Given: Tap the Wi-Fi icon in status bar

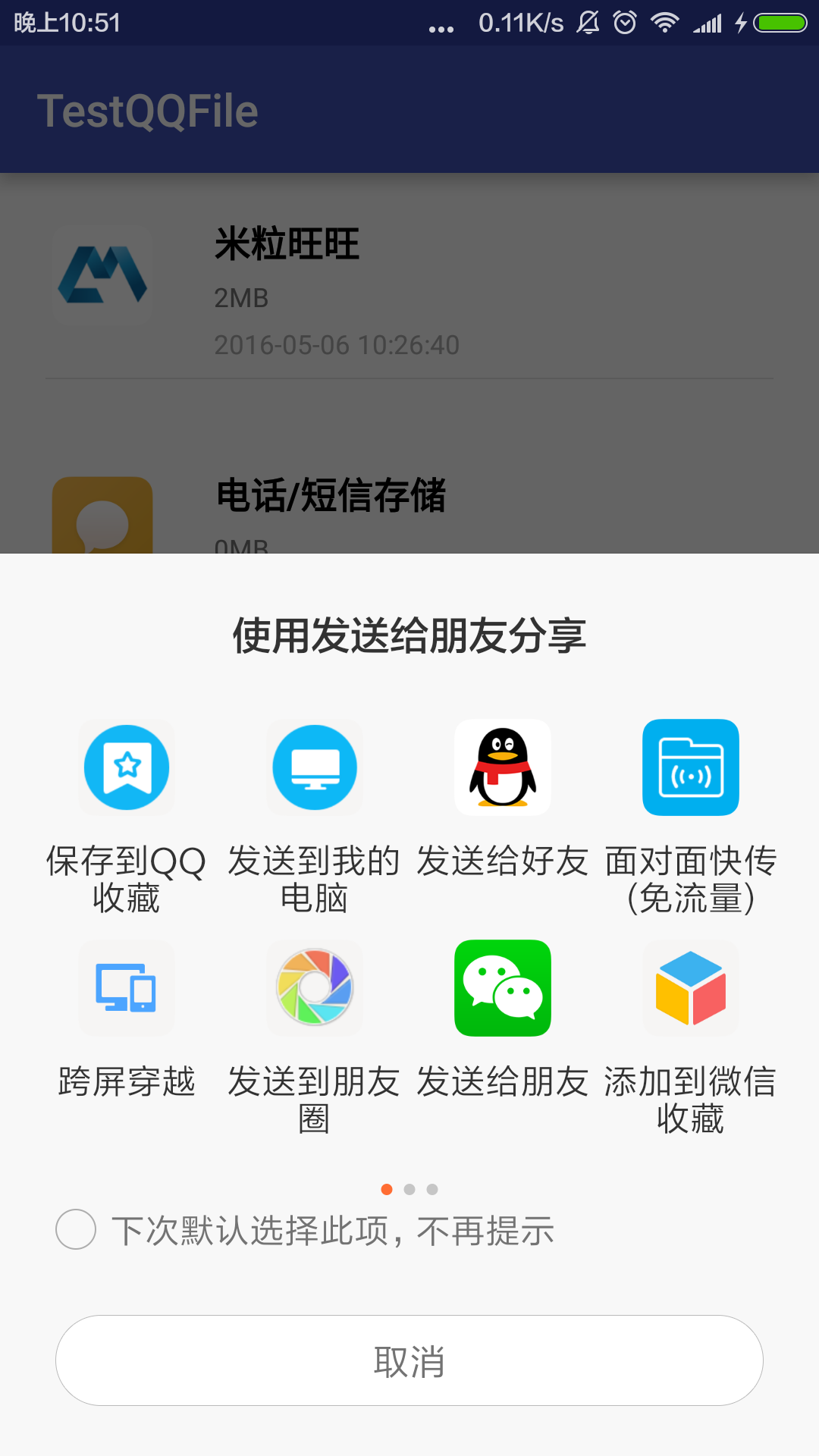Looking at the screenshot, I should (x=666, y=23).
